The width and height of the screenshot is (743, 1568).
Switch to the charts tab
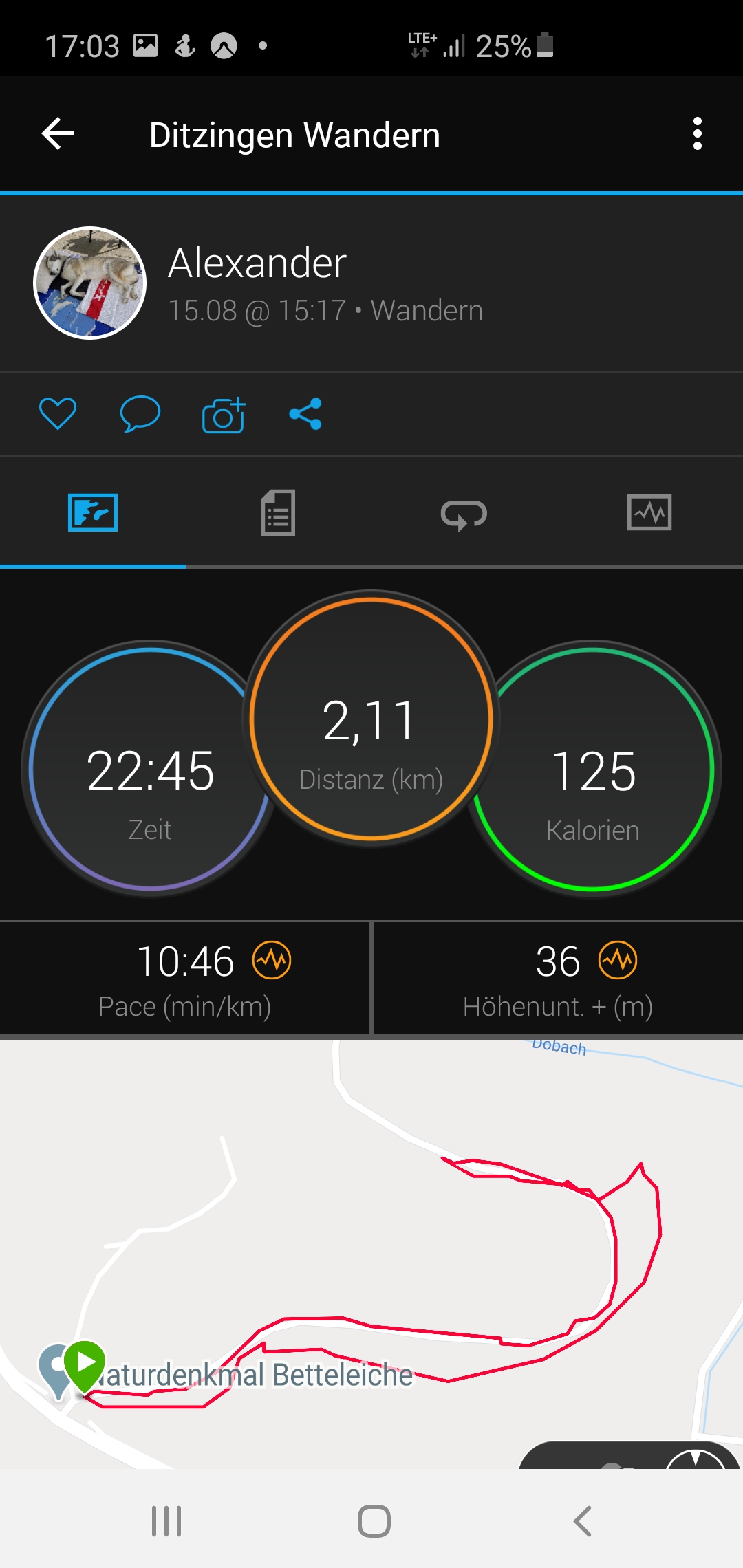649,513
